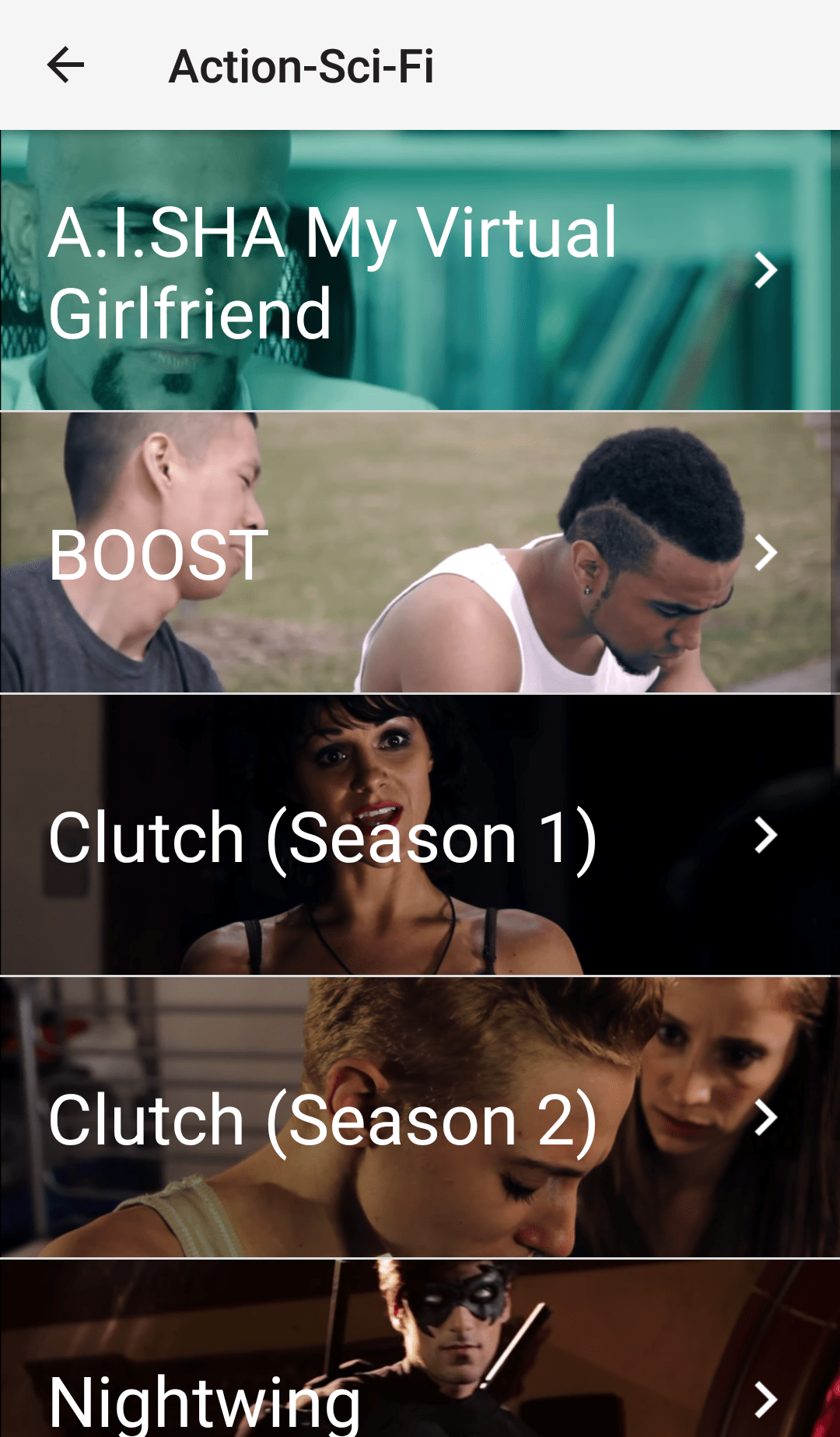Open A.I.SHA My Virtual Girlfriend

coord(420,271)
